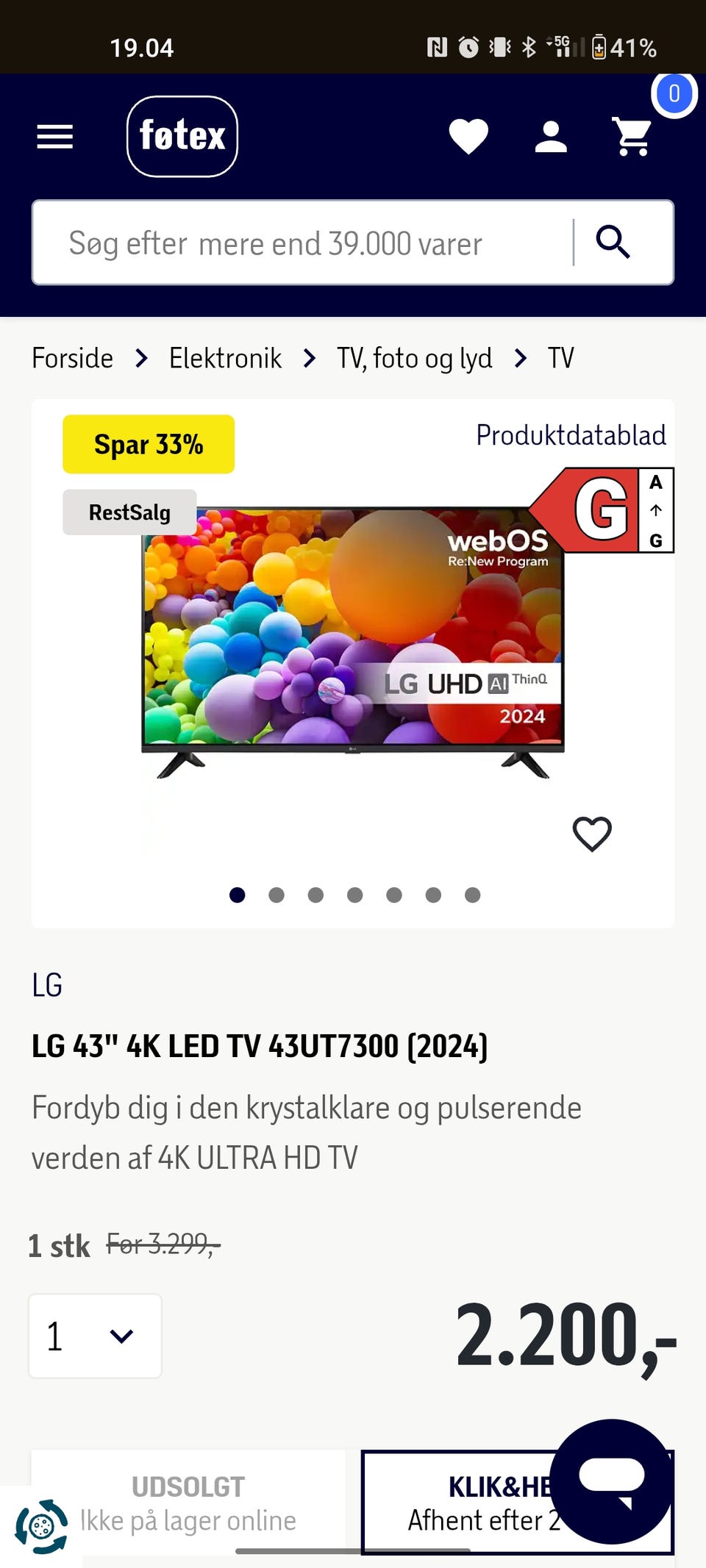706x1568 pixels.
Task: View the energy label G rating
Action: pyautogui.click(x=603, y=509)
